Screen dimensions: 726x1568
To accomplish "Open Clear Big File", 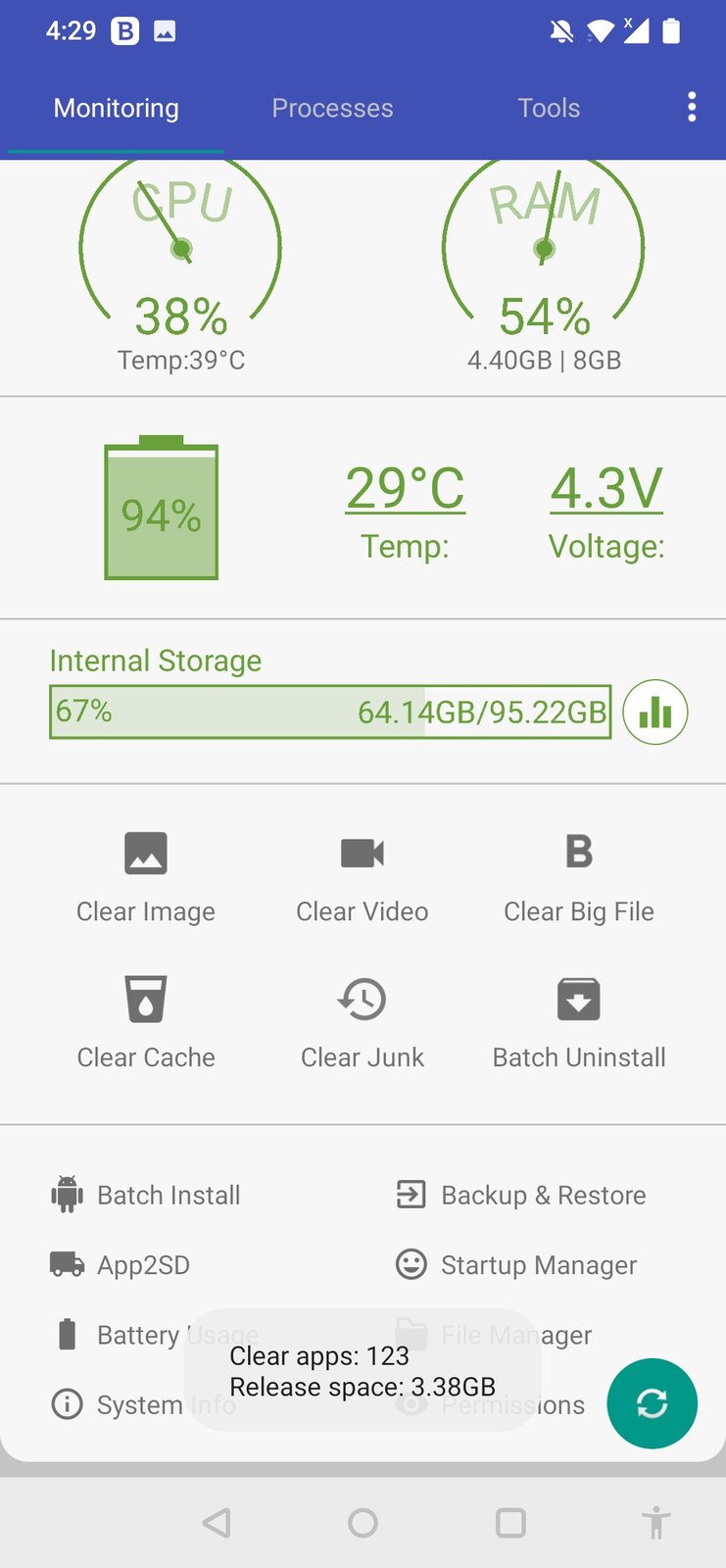I will click(579, 876).
